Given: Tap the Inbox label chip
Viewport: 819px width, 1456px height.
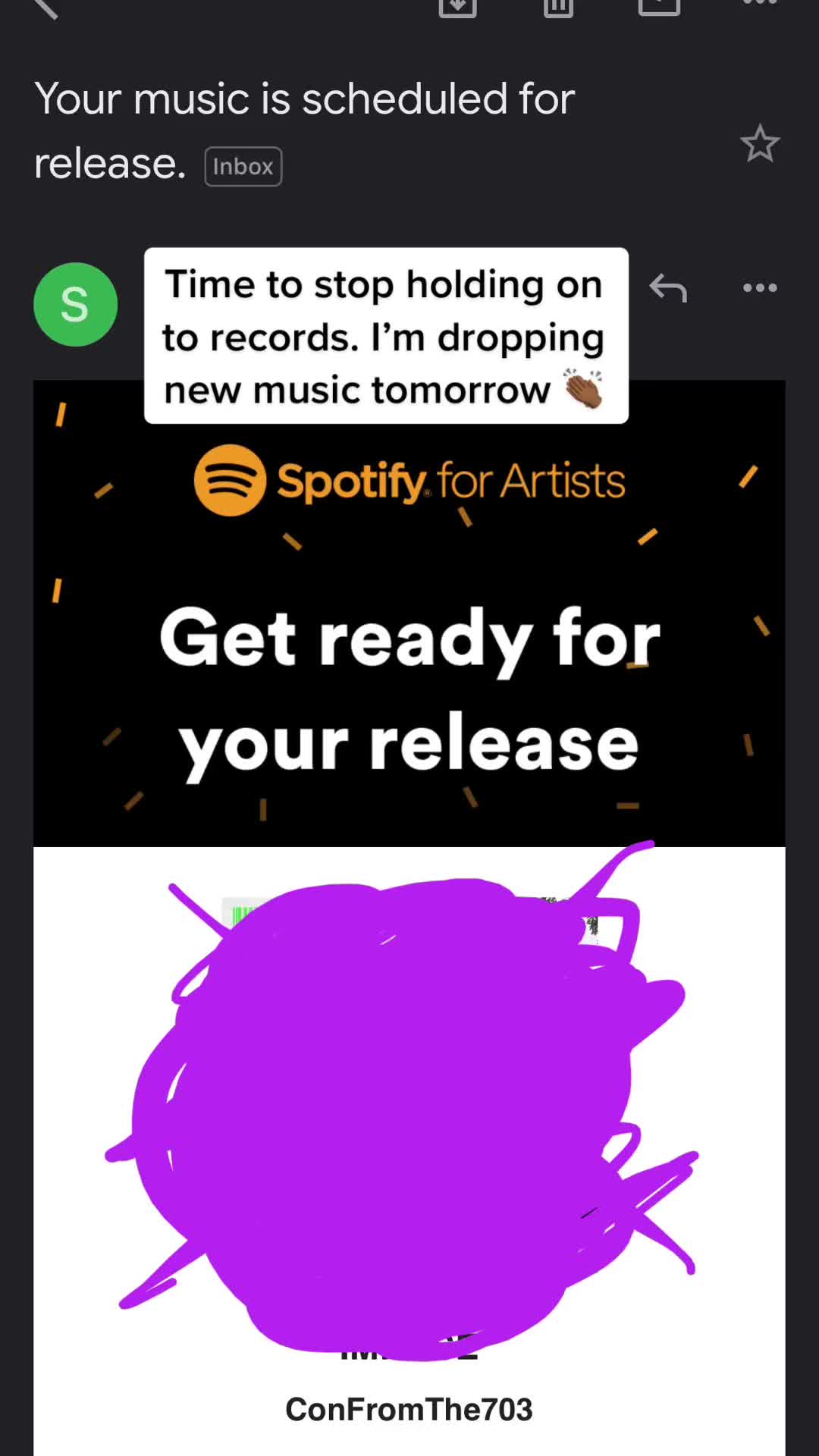Looking at the screenshot, I should pyautogui.click(x=243, y=166).
